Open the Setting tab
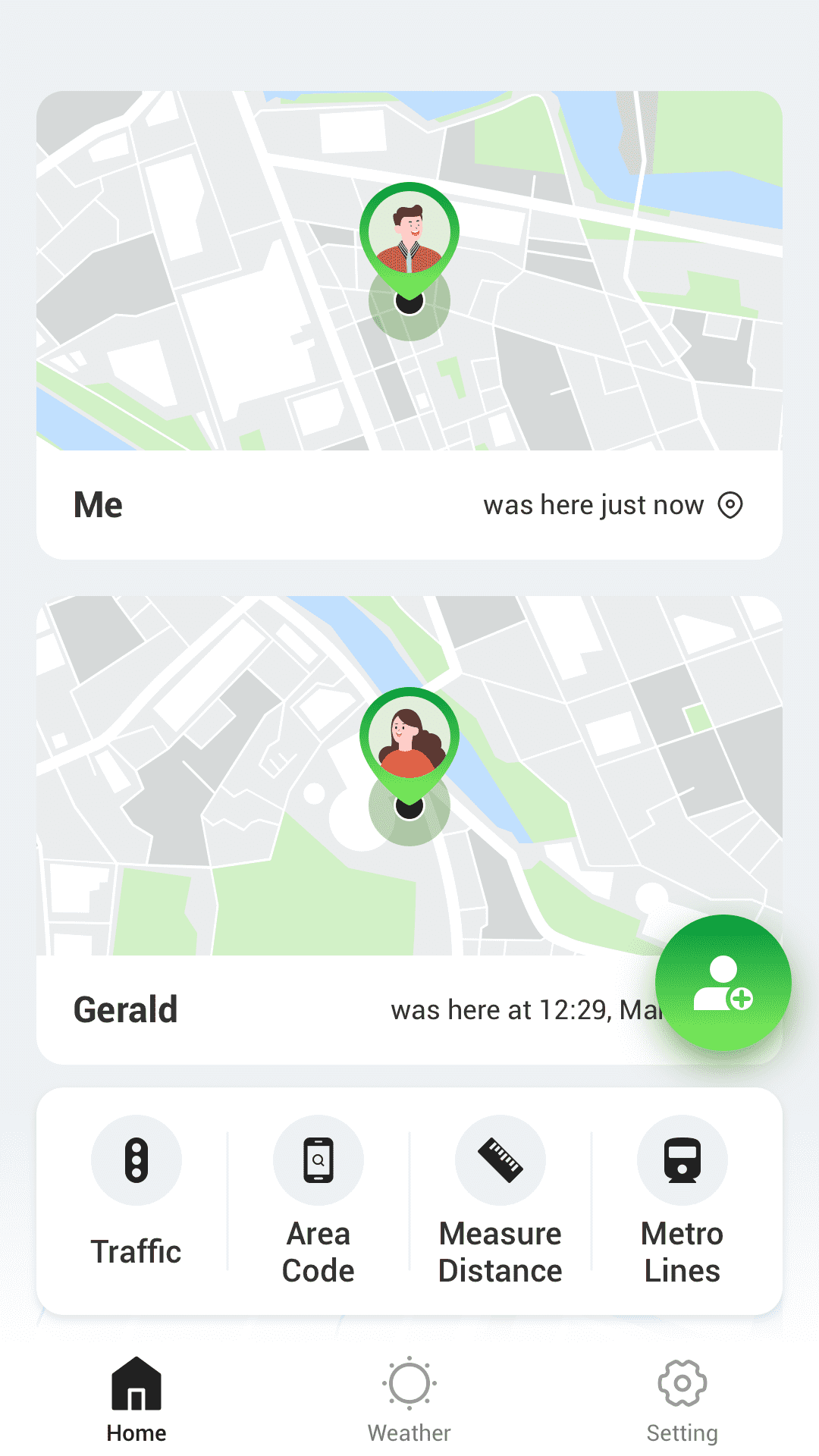819x1456 pixels. [x=682, y=1399]
